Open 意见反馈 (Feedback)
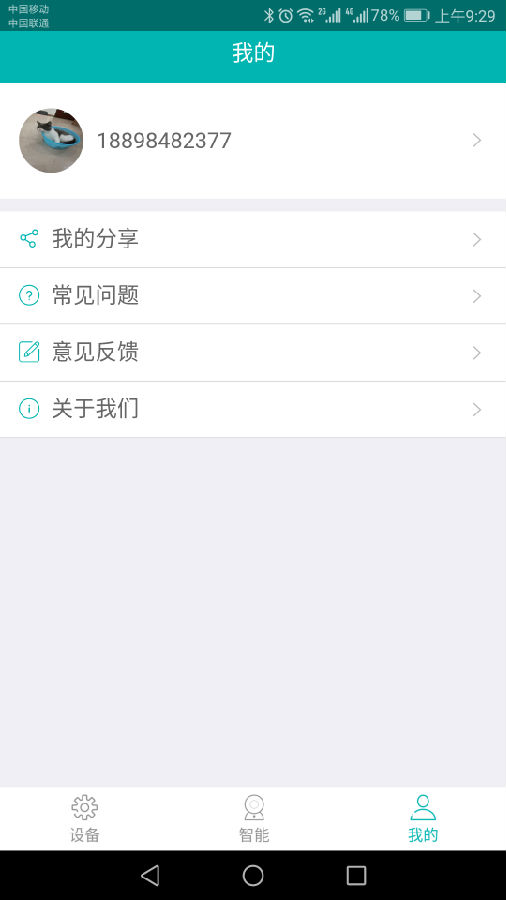This screenshot has height=900, width=506. tap(253, 352)
